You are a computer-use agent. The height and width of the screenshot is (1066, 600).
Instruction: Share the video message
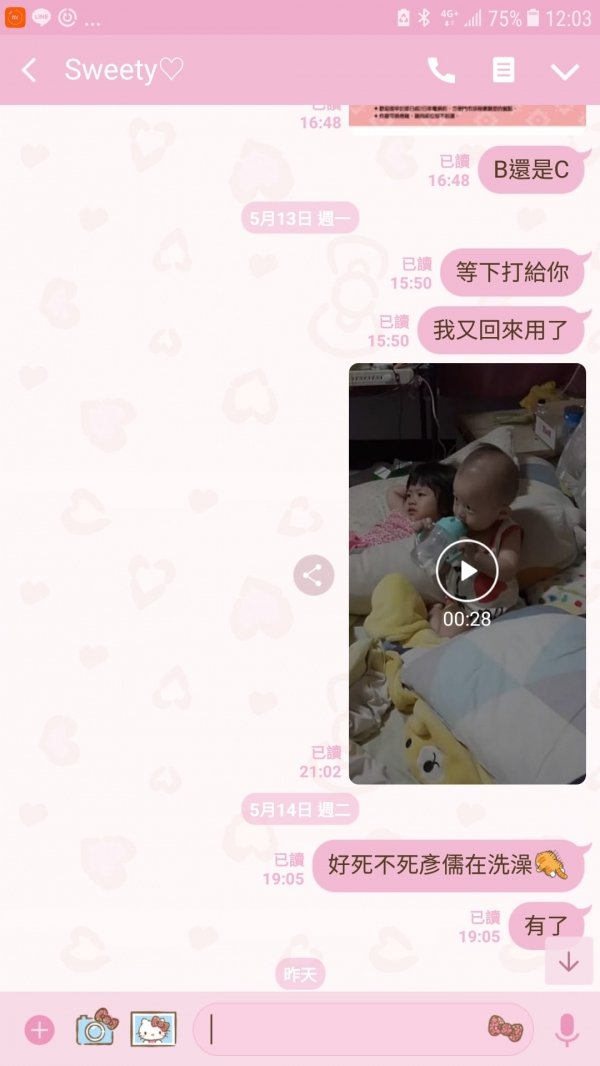313,575
